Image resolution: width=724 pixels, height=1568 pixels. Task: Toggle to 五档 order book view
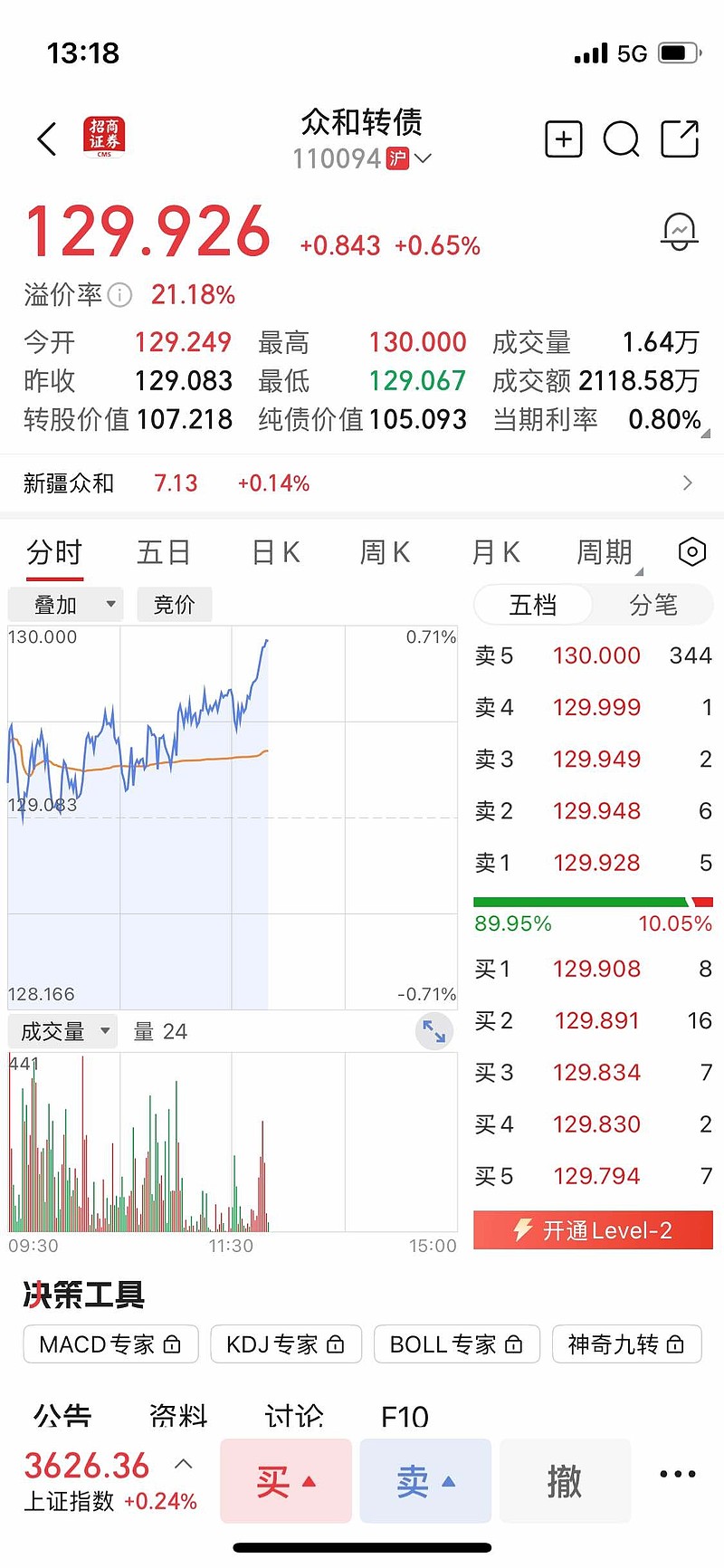[533, 605]
